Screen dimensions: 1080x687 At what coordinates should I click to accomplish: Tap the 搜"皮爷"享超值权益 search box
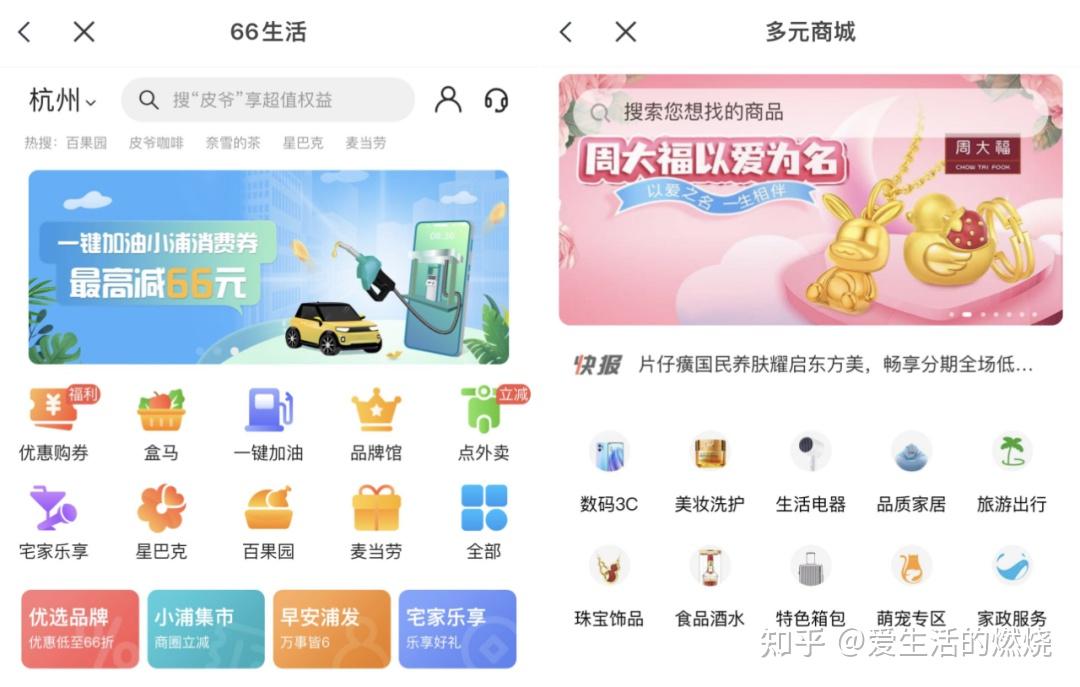(268, 100)
